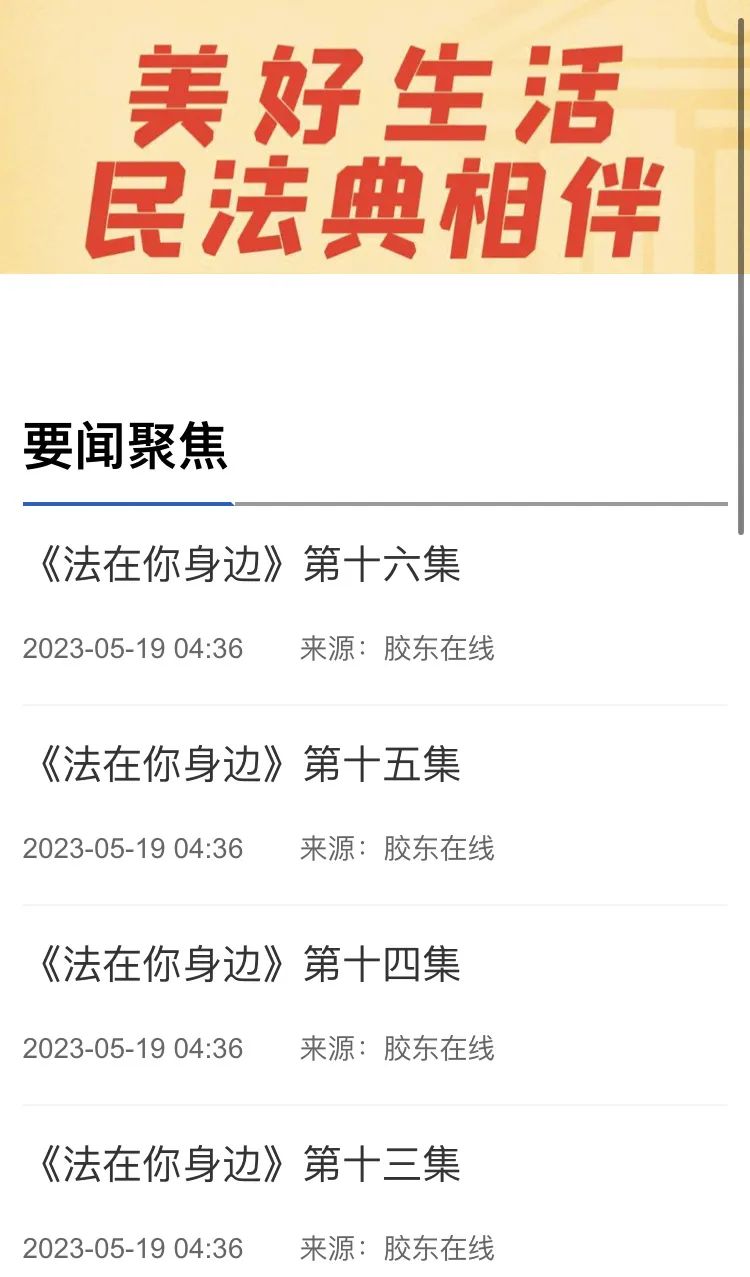Select the timestamp under episode fifteen
This screenshot has width=750, height=1277.
(135, 849)
